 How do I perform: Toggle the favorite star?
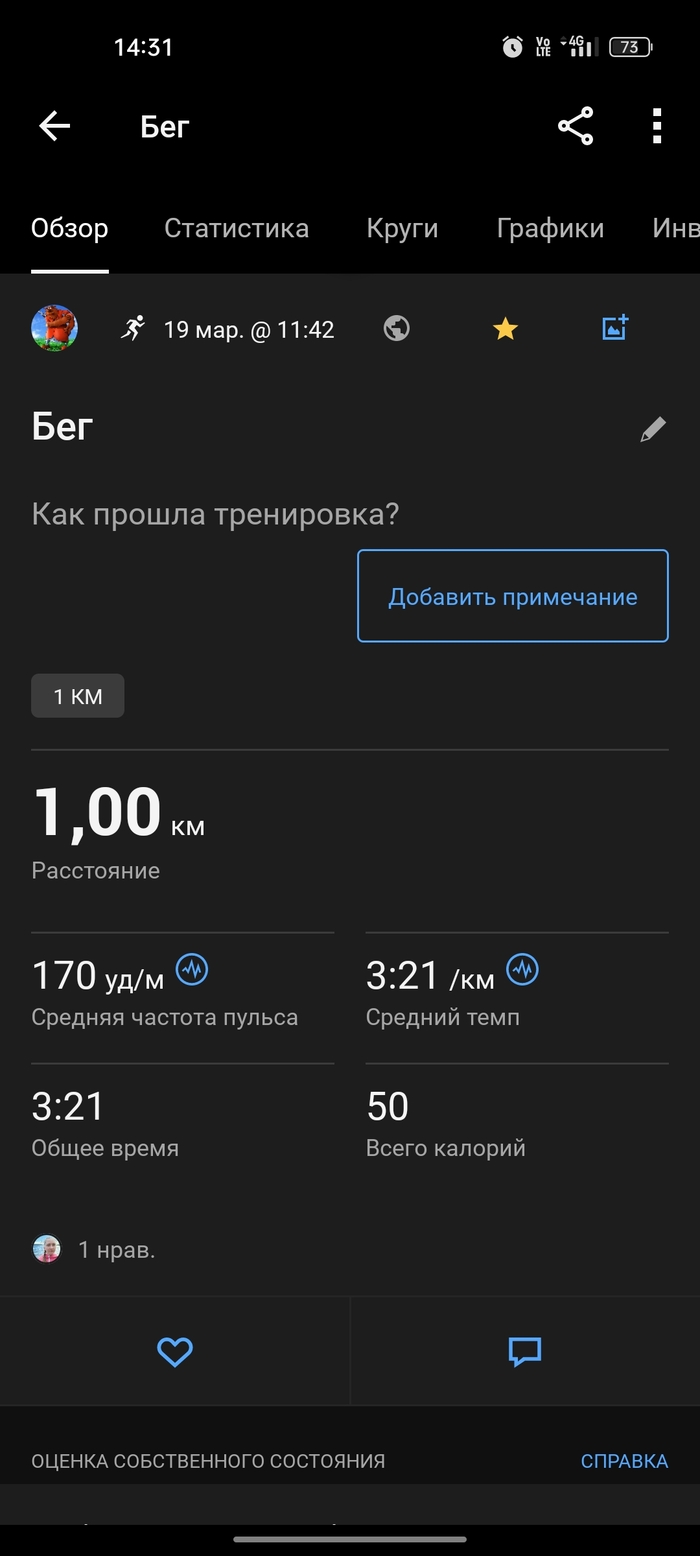coord(505,328)
